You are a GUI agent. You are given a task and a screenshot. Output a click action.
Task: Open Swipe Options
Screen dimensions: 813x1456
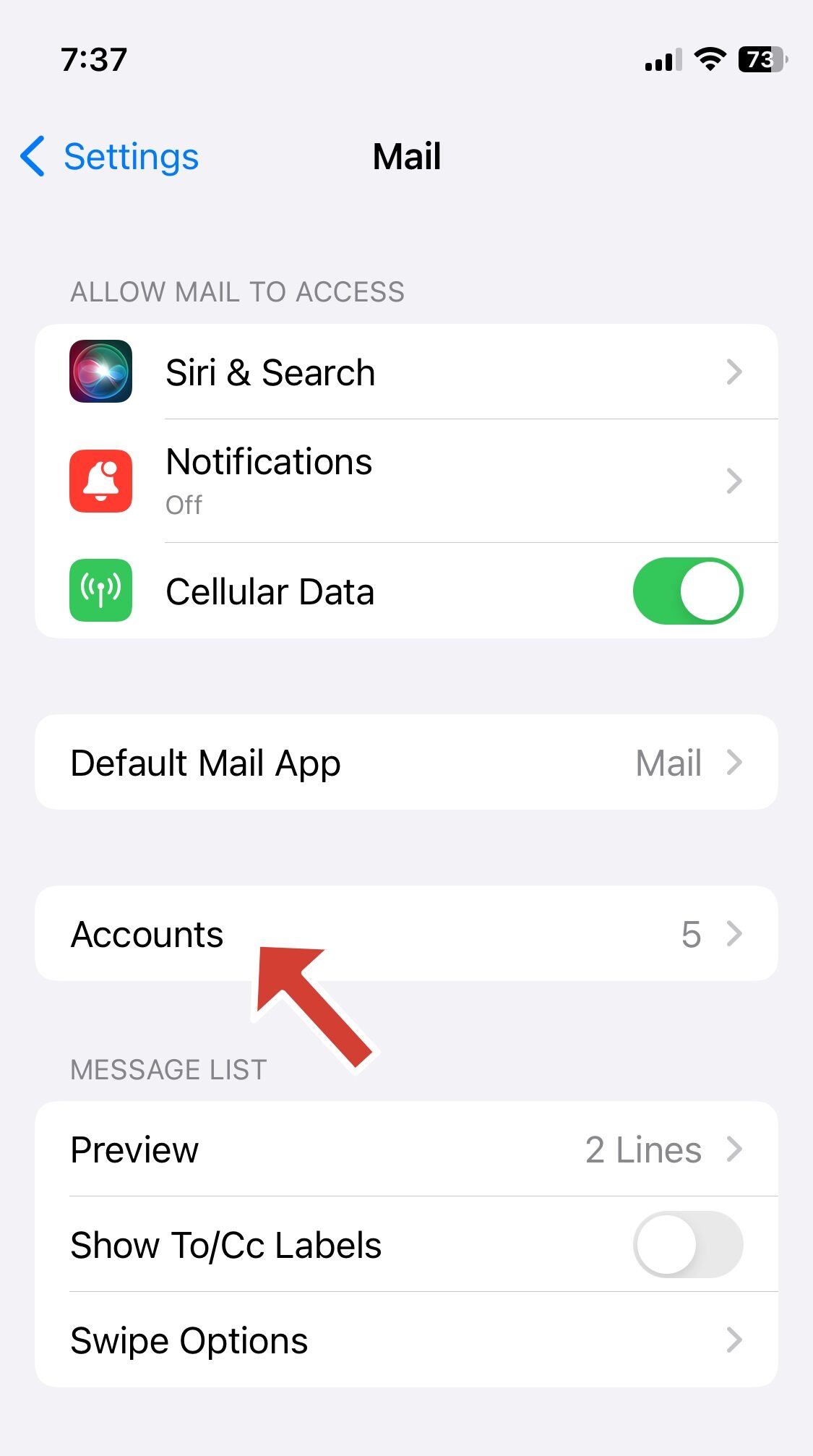[x=406, y=1340]
